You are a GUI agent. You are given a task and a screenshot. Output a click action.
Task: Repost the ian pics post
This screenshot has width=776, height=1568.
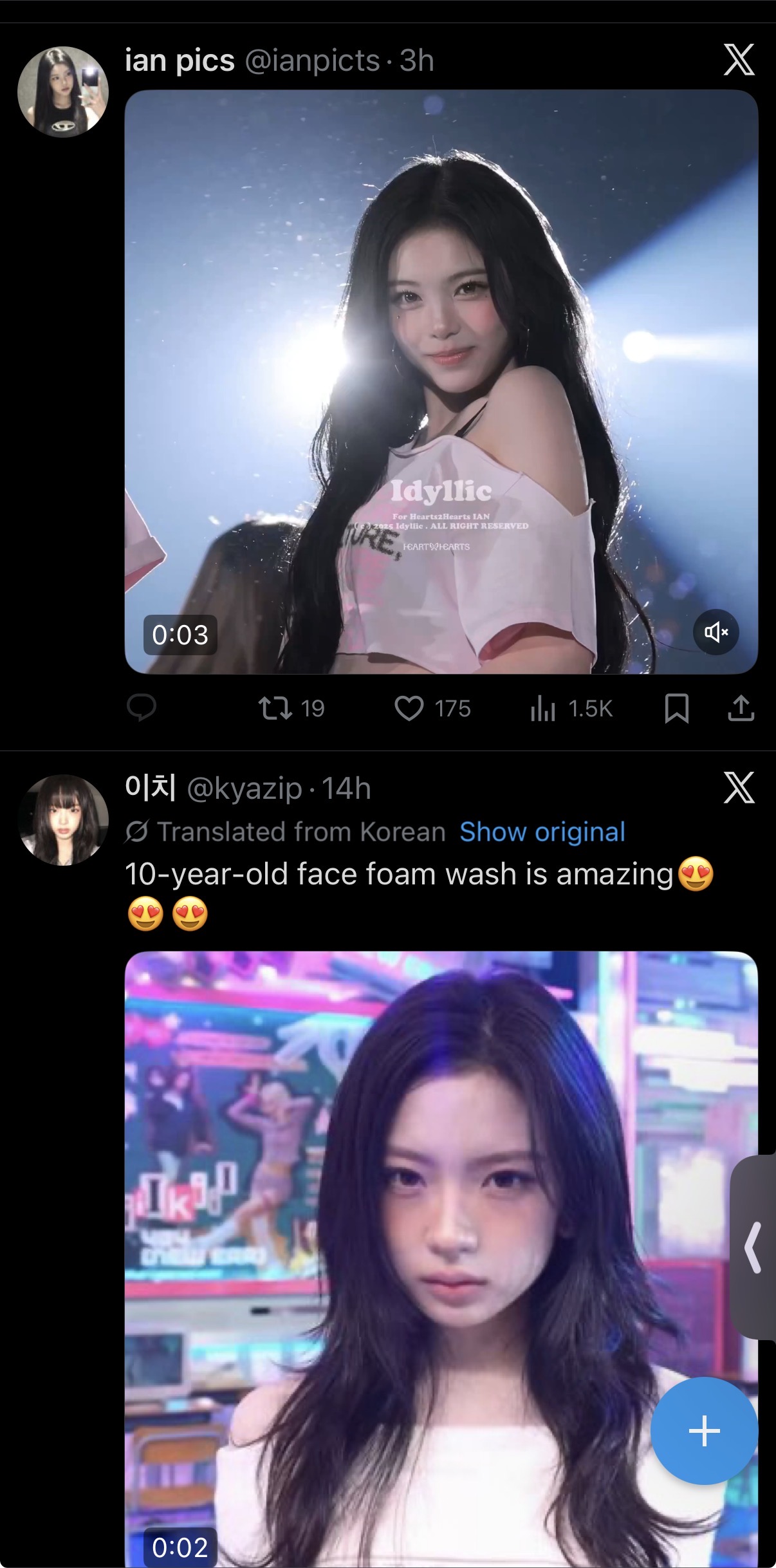point(275,708)
